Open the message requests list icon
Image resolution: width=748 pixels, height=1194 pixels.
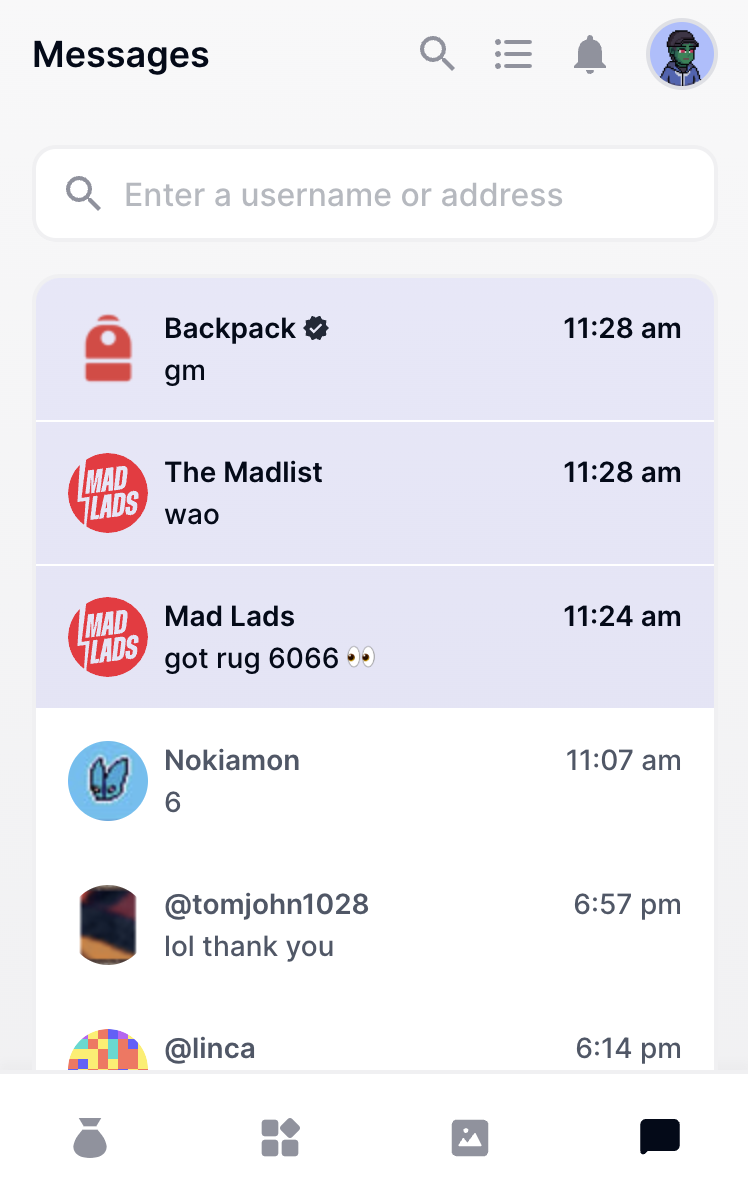click(513, 55)
